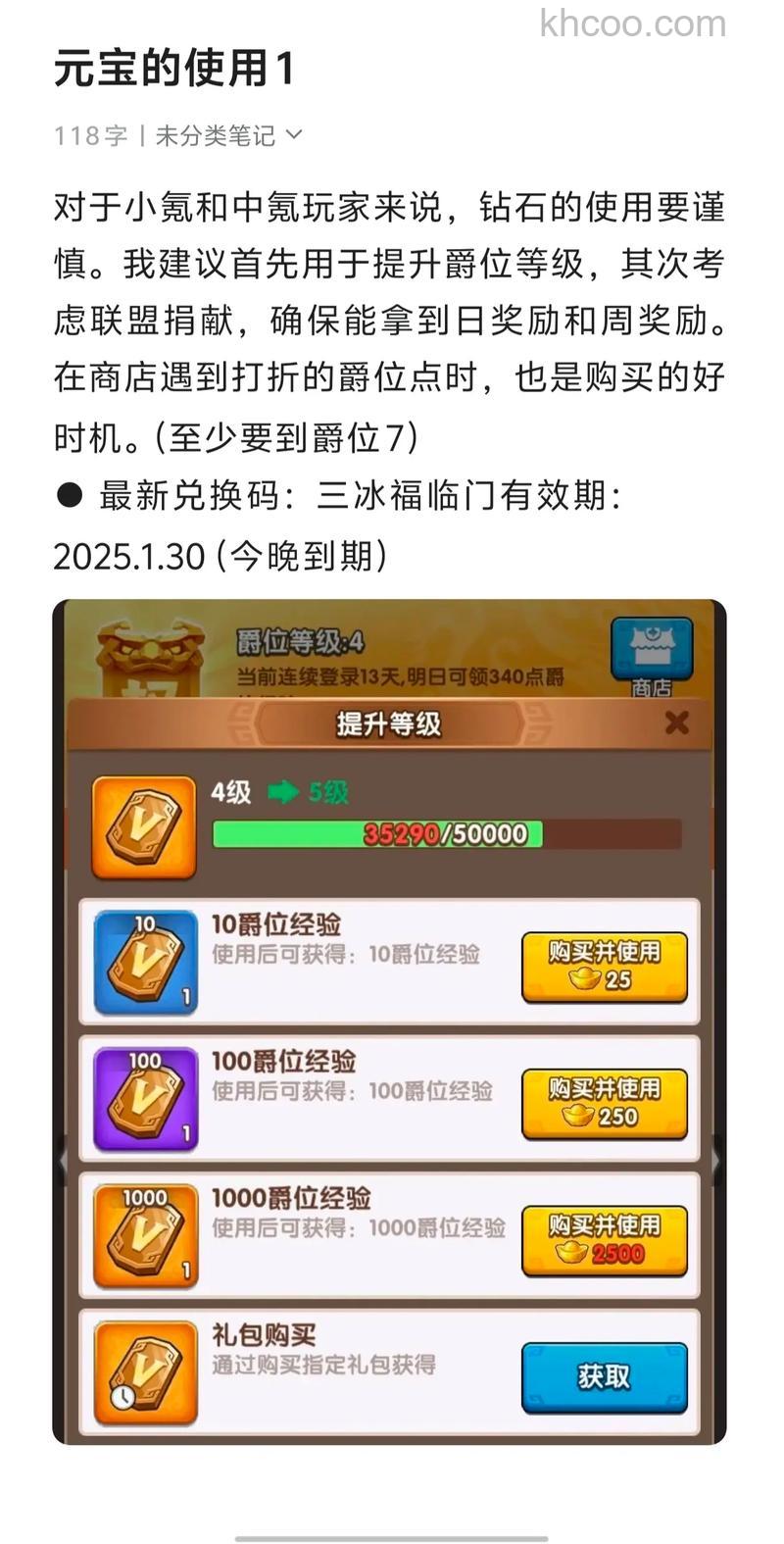The height and width of the screenshot is (1544, 784).
Task: Click the gold ingot icon on the 25 button
Action: pos(582,980)
